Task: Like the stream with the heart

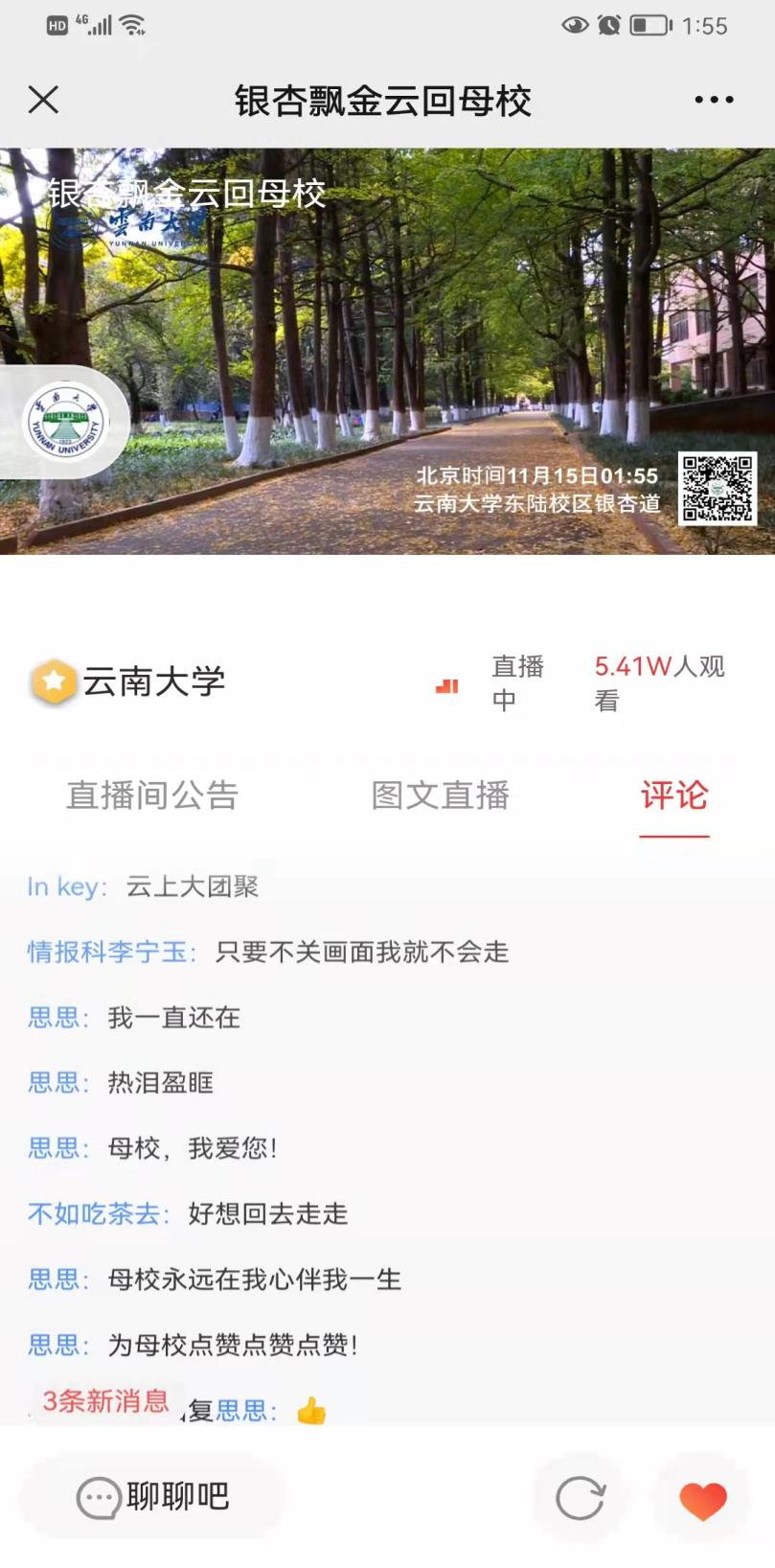Action: tap(702, 1499)
